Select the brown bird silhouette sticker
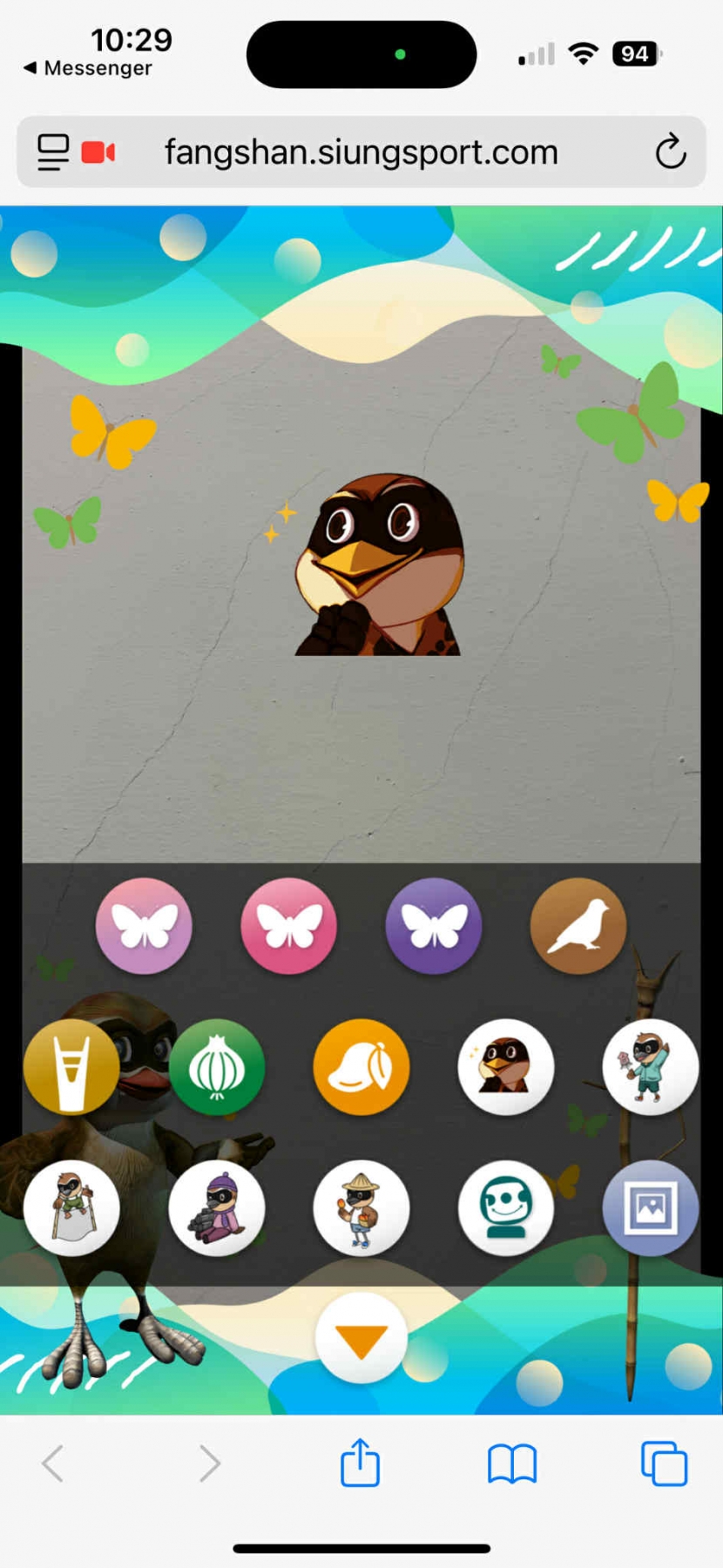The image size is (723, 1568). tap(578, 925)
